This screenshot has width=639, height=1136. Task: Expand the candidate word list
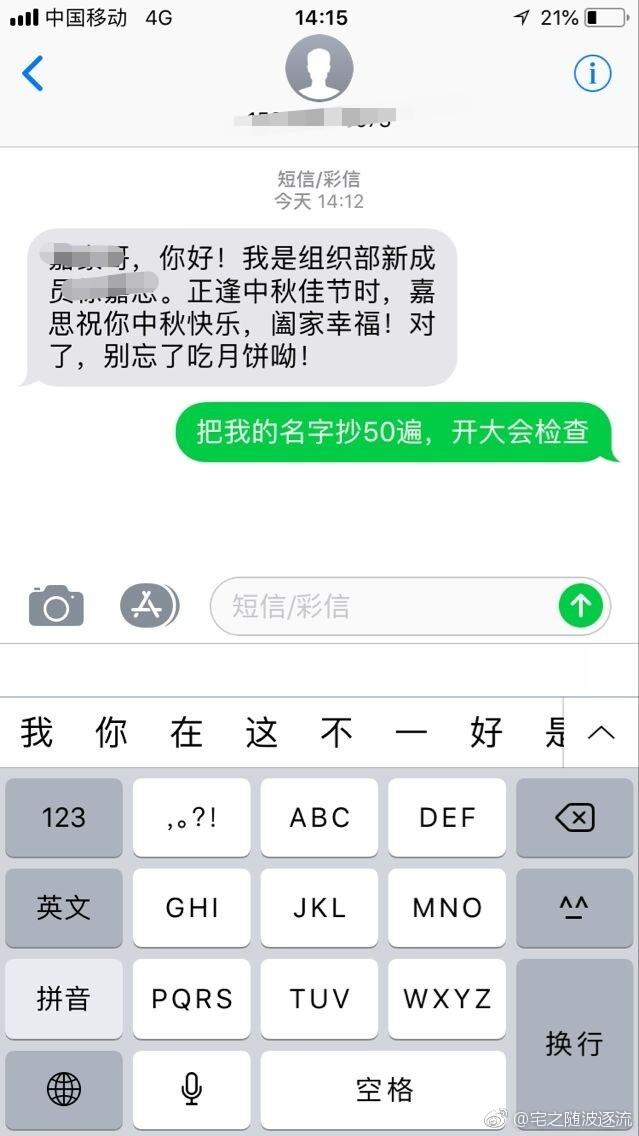coord(601,732)
